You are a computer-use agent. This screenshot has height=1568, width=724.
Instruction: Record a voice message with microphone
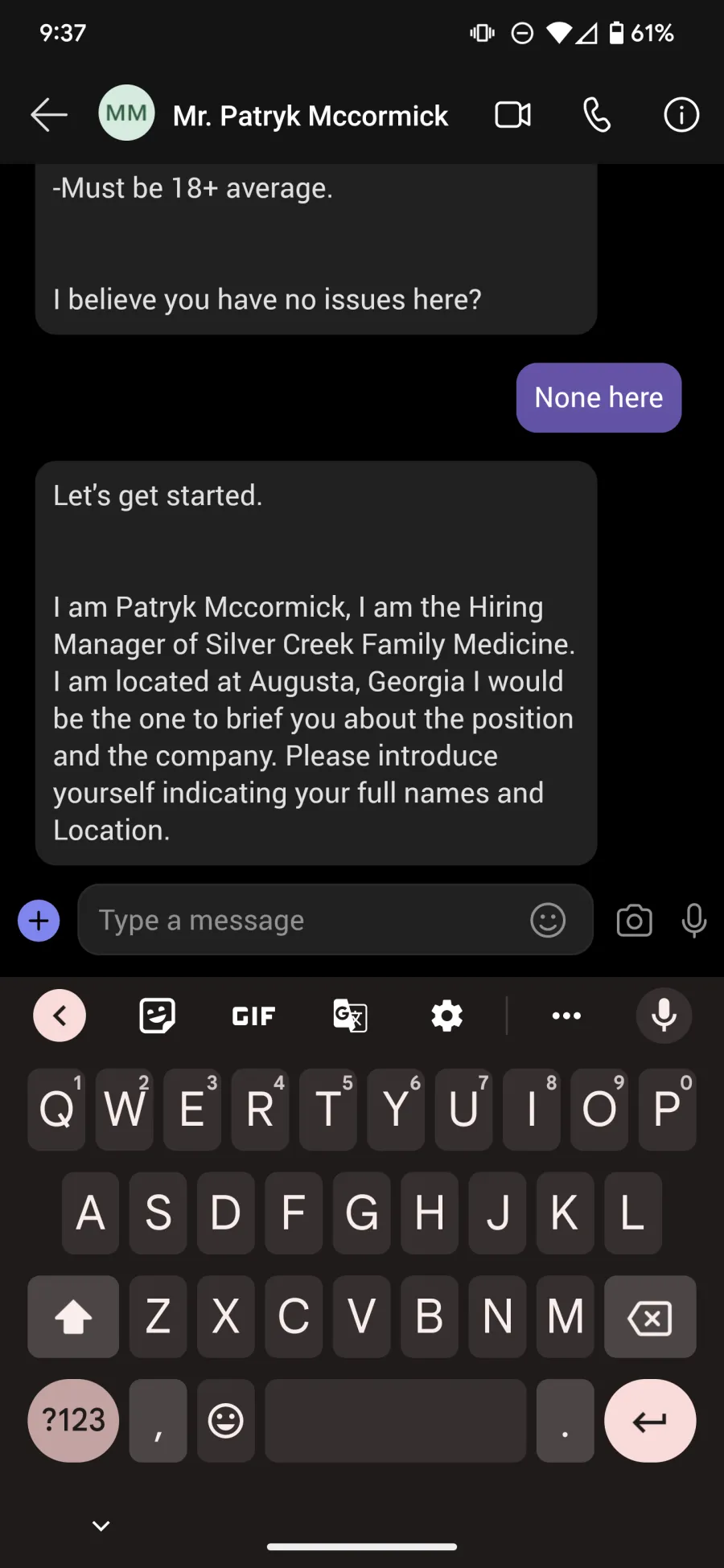point(693,921)
